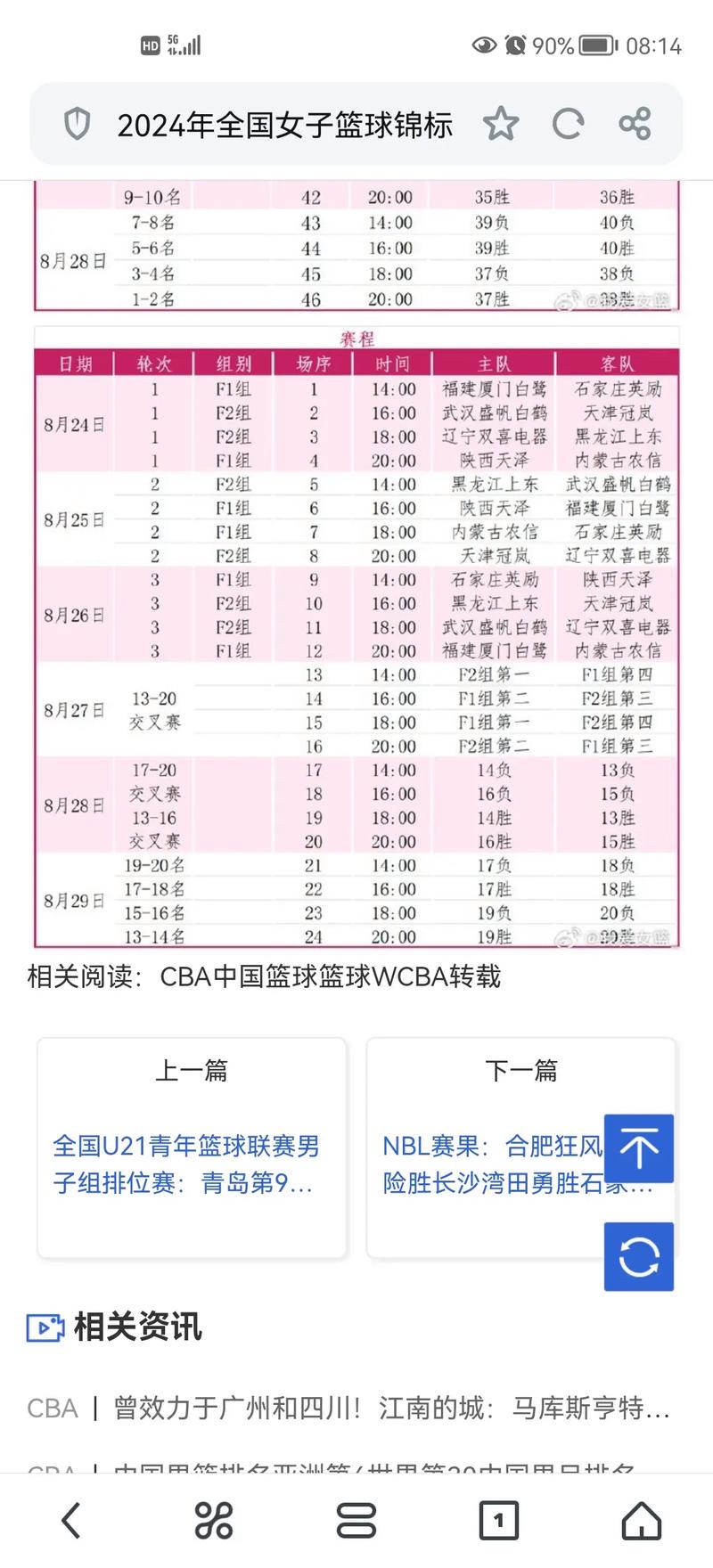Open the site security shield icon
This screenshot has height=1568, width=713.
78,125
